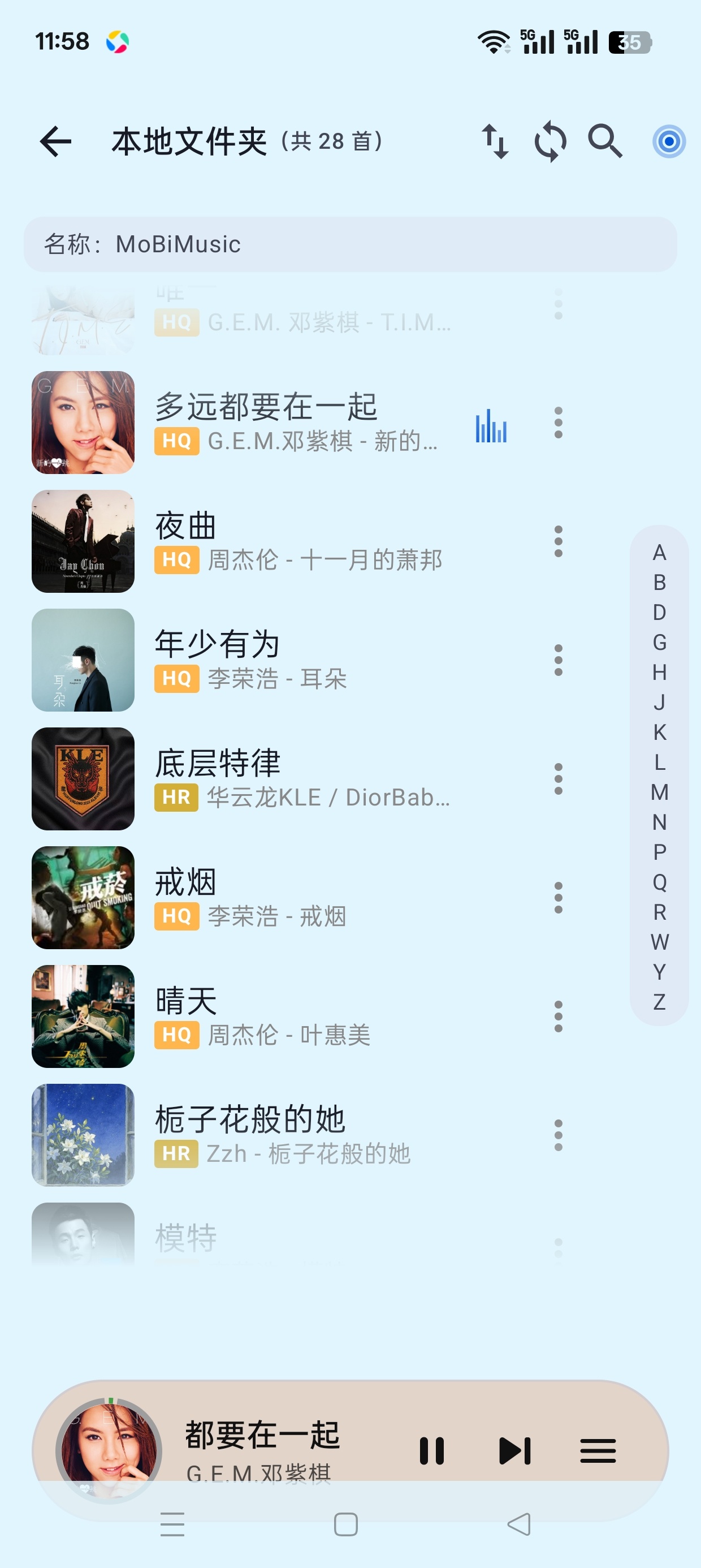Jump to letter M in index
701x1568 pixels.
pos(659,792)
